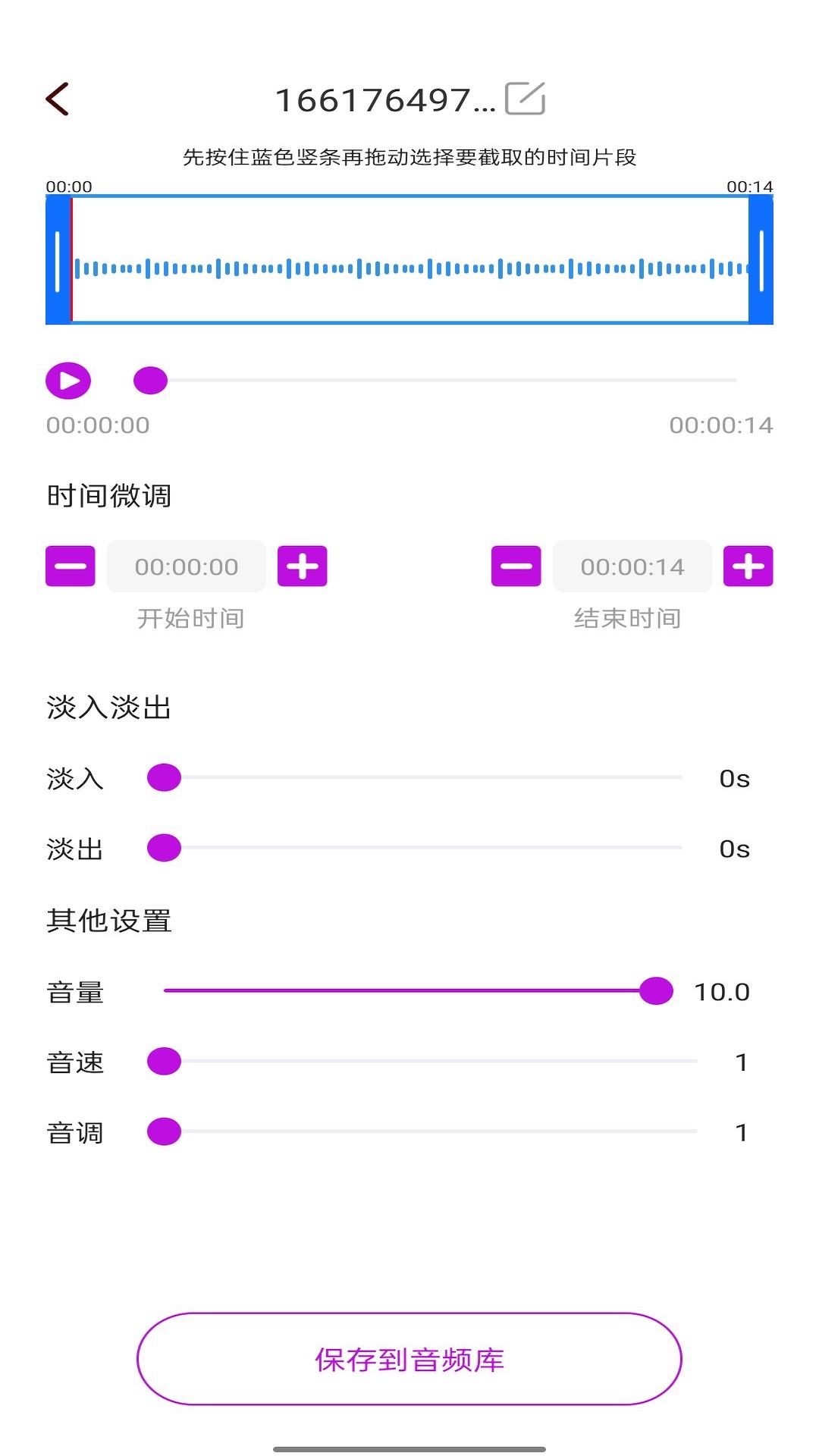Click the waveform display area

click(409, 260)
